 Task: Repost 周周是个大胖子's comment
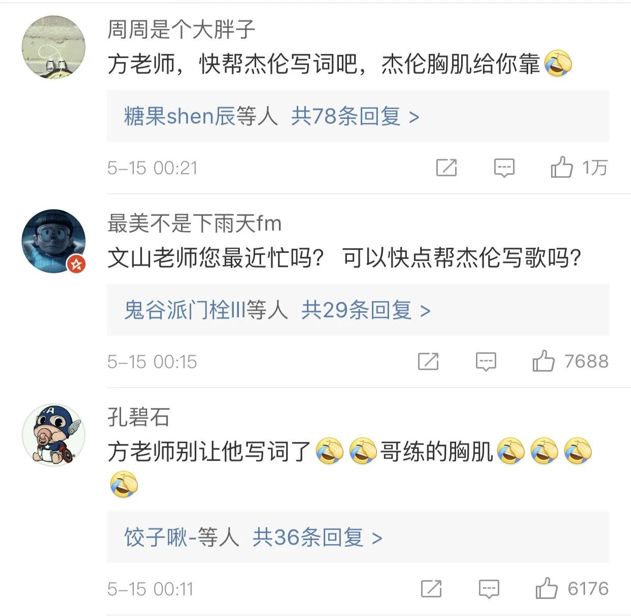[446, 168]
